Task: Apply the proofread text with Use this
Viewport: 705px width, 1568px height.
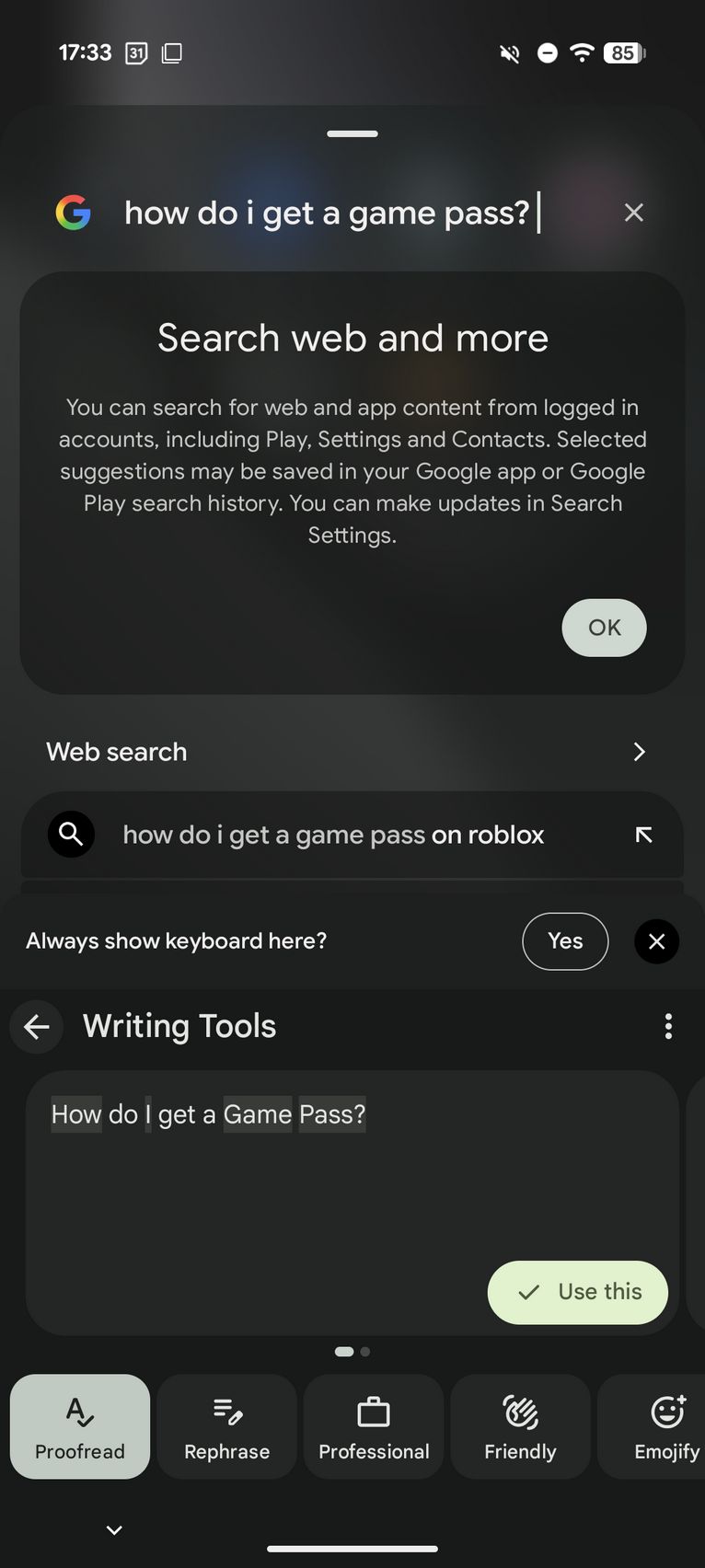Action: (x=578, y=1292)
